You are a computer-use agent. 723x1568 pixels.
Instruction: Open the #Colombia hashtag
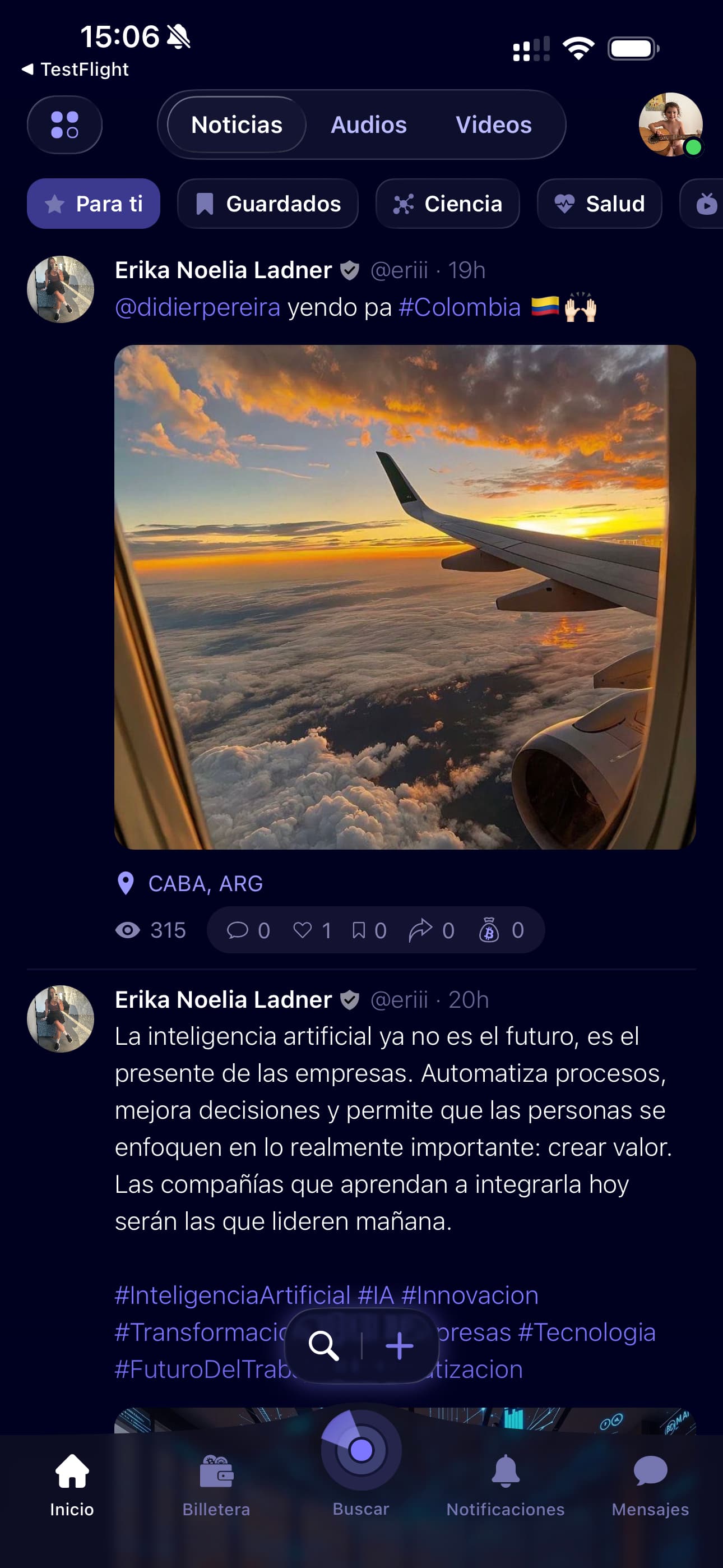click(x=460, y=307)
